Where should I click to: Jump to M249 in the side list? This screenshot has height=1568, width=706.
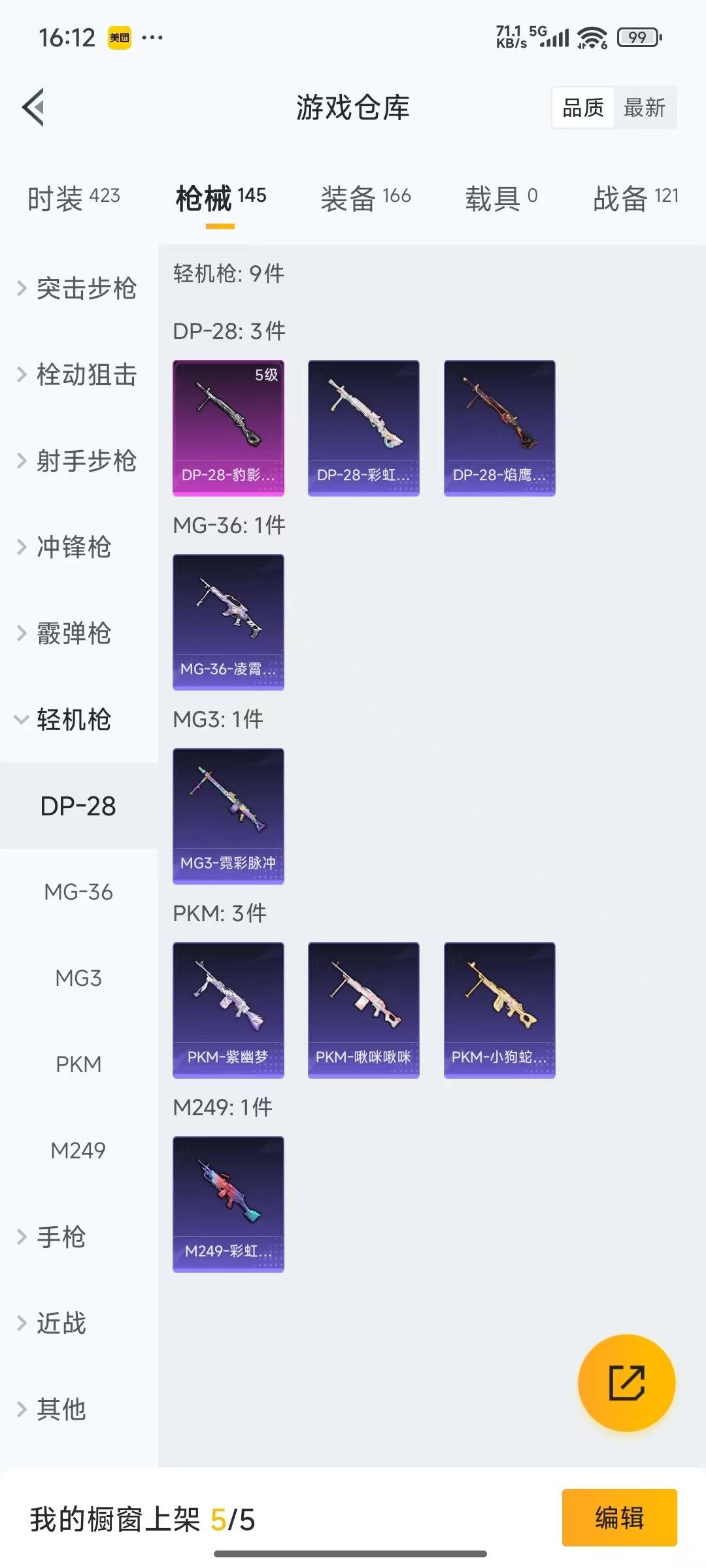[x=78, y=1151]
